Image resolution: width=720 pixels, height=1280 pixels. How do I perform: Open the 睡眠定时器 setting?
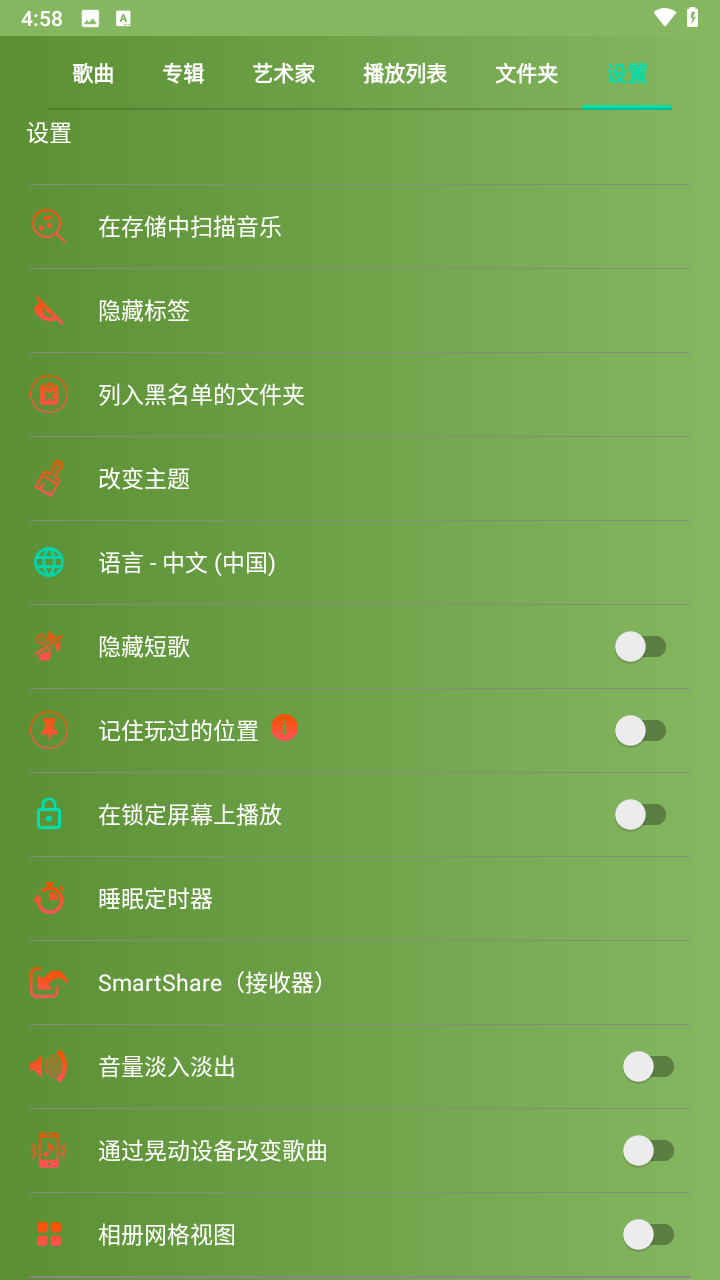tap(156, 899)
